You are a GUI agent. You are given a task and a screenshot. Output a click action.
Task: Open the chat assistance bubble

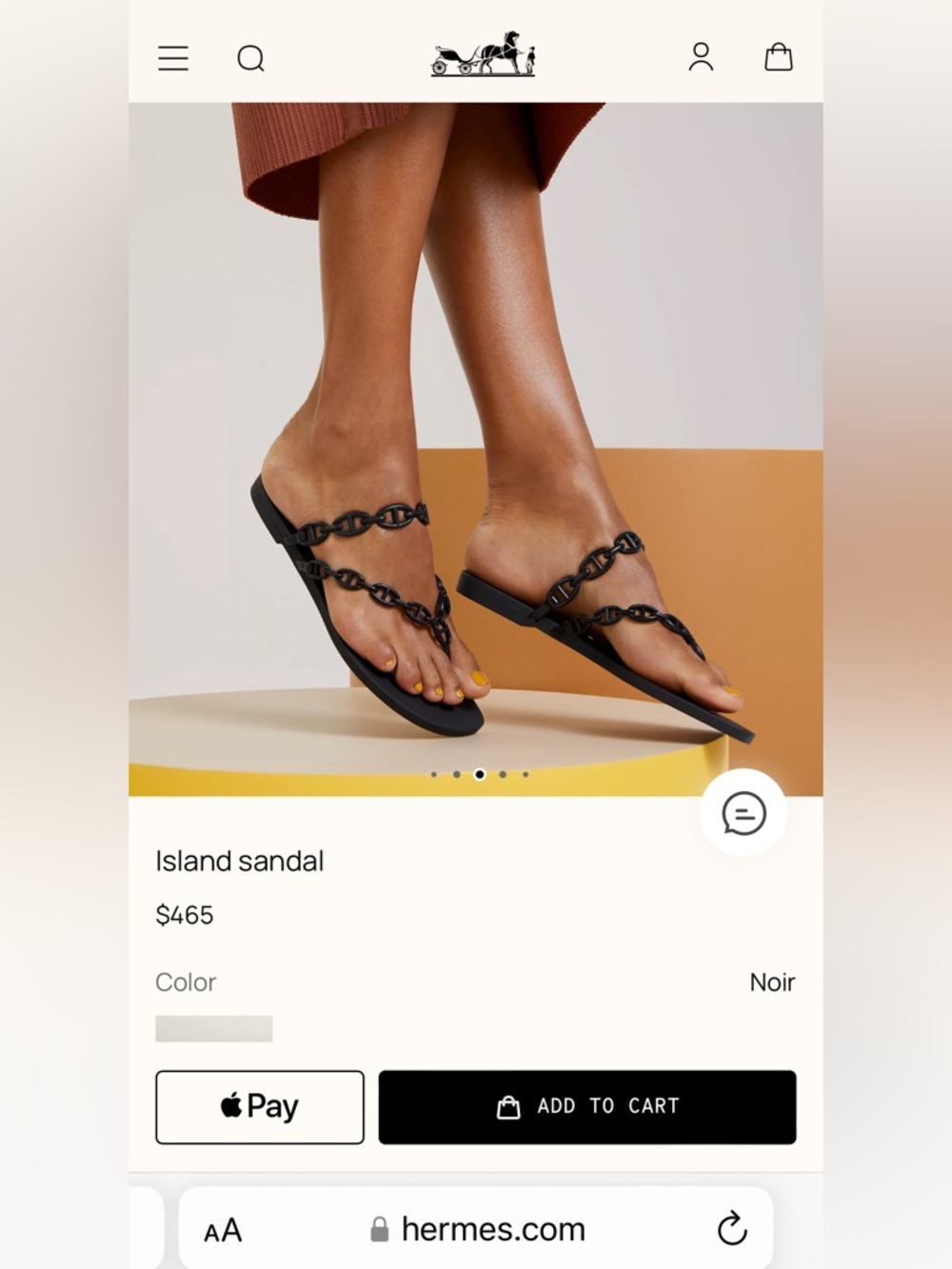coord(744,814)
